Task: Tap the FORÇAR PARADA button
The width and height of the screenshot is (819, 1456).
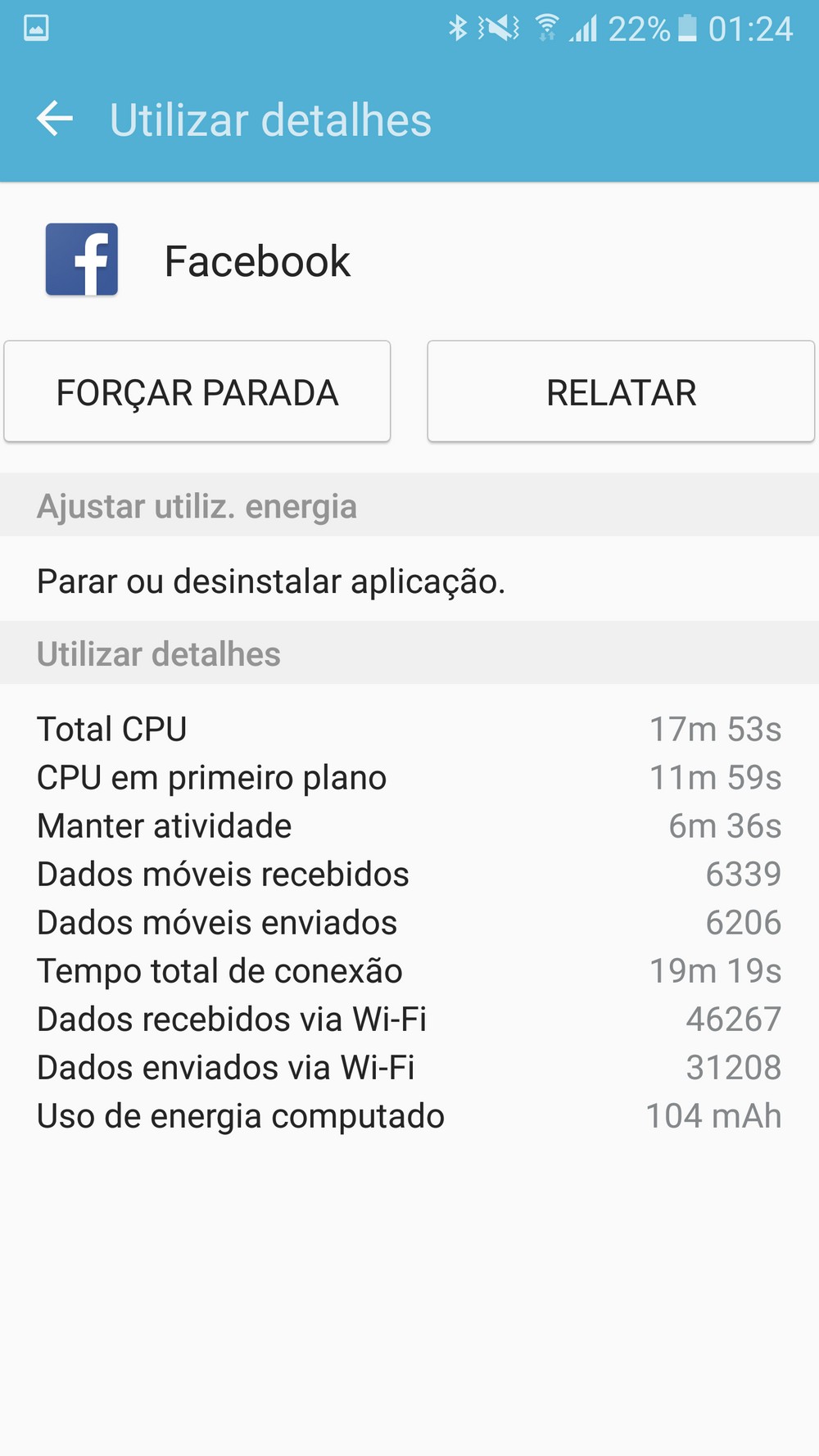Action: click(197, 392)
